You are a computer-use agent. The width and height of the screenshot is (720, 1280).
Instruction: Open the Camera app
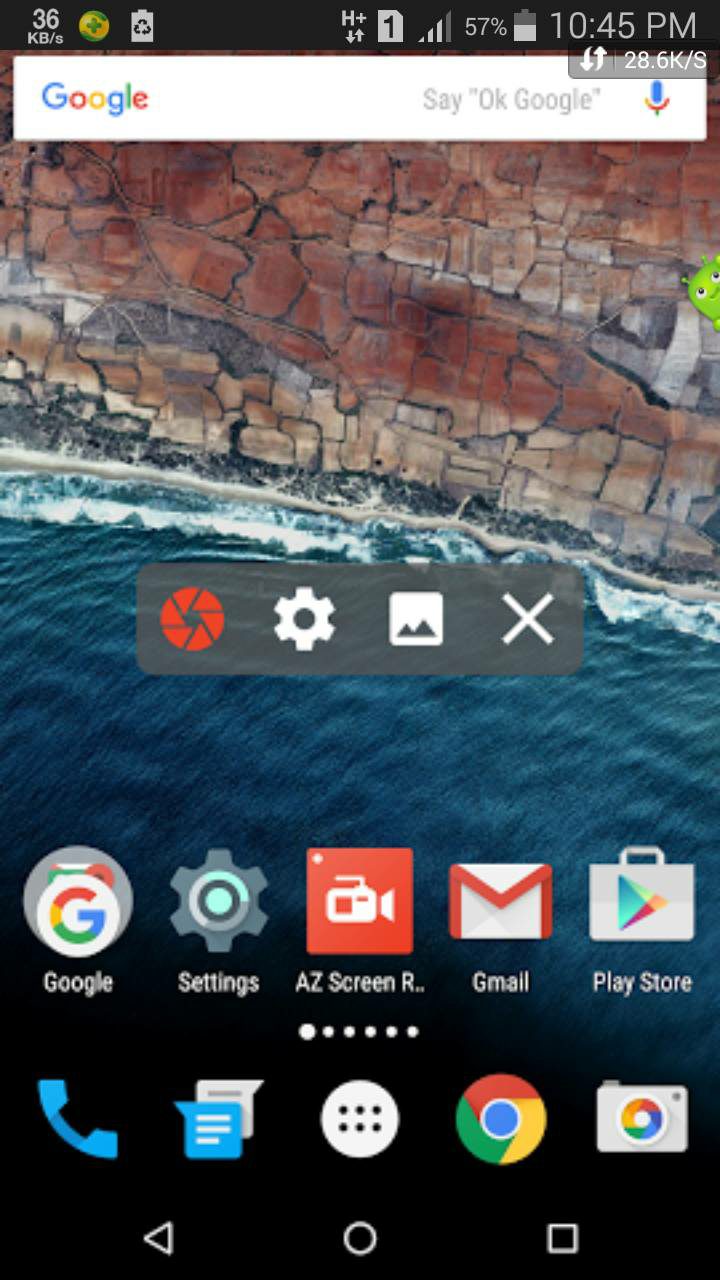pyautogui.click(x=641, y=1118)
